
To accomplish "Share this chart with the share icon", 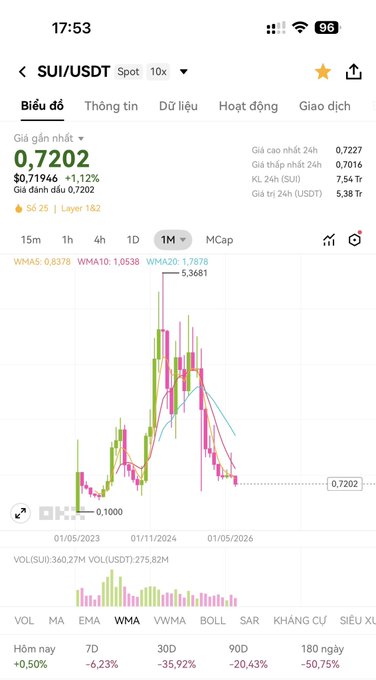I will point(353,72).
